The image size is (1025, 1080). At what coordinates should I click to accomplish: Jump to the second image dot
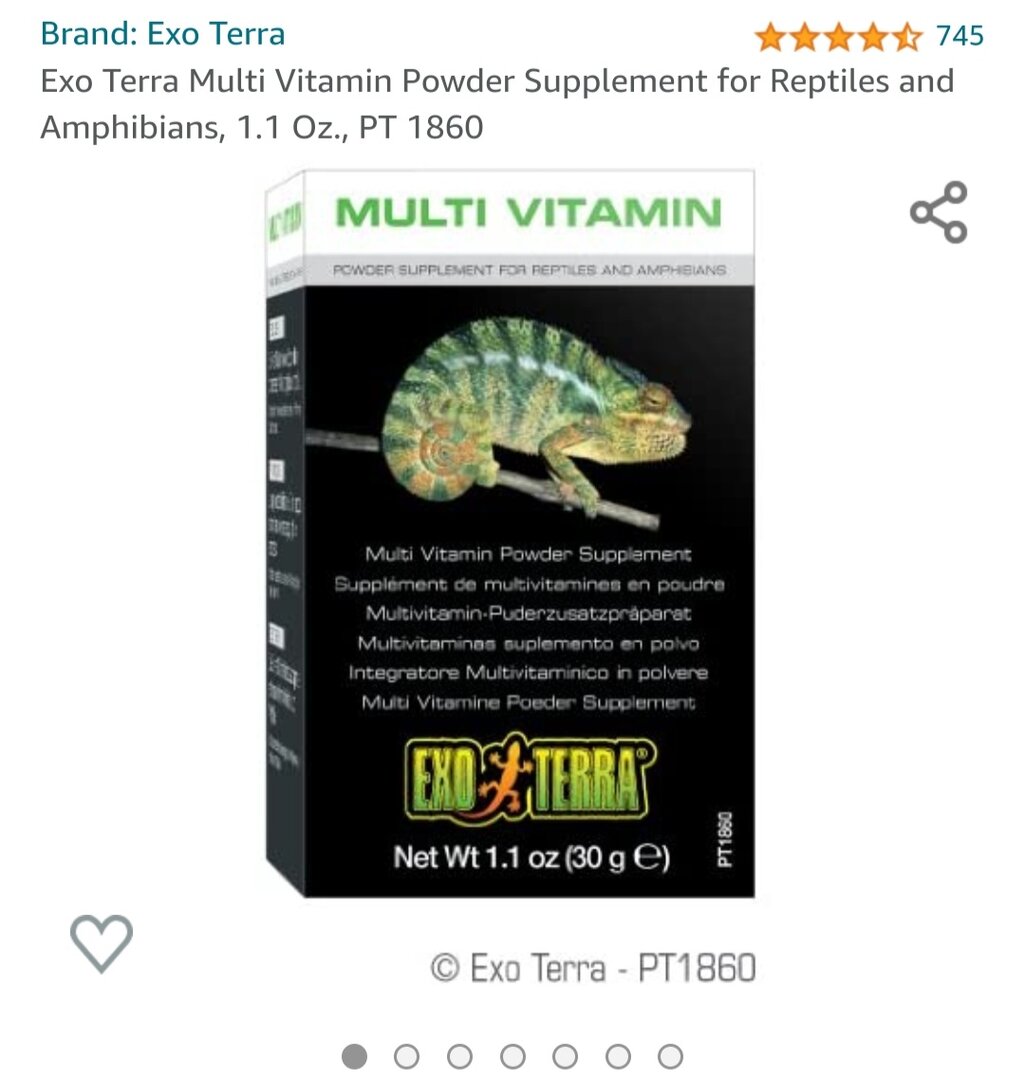coord(406,1056)
